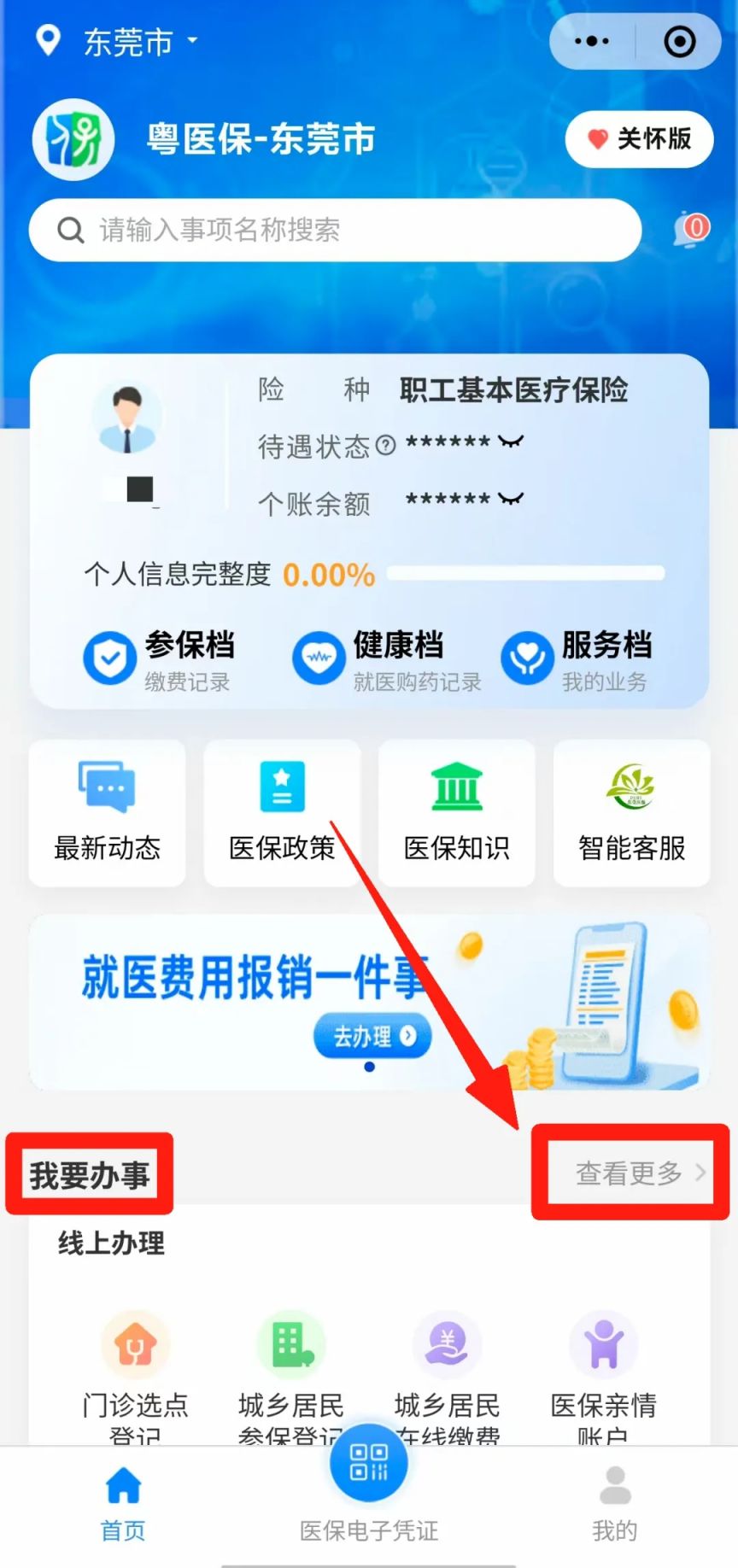Switch to the 我的 tab
The height and width of the screenshot is (1568, 738).
coord(614,1501)
